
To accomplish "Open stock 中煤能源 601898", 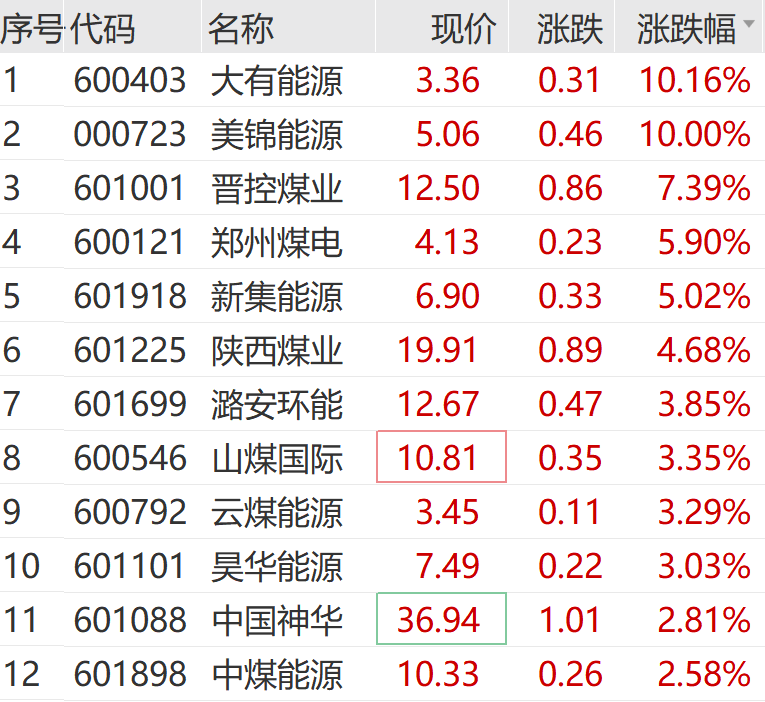I will 277,674.
